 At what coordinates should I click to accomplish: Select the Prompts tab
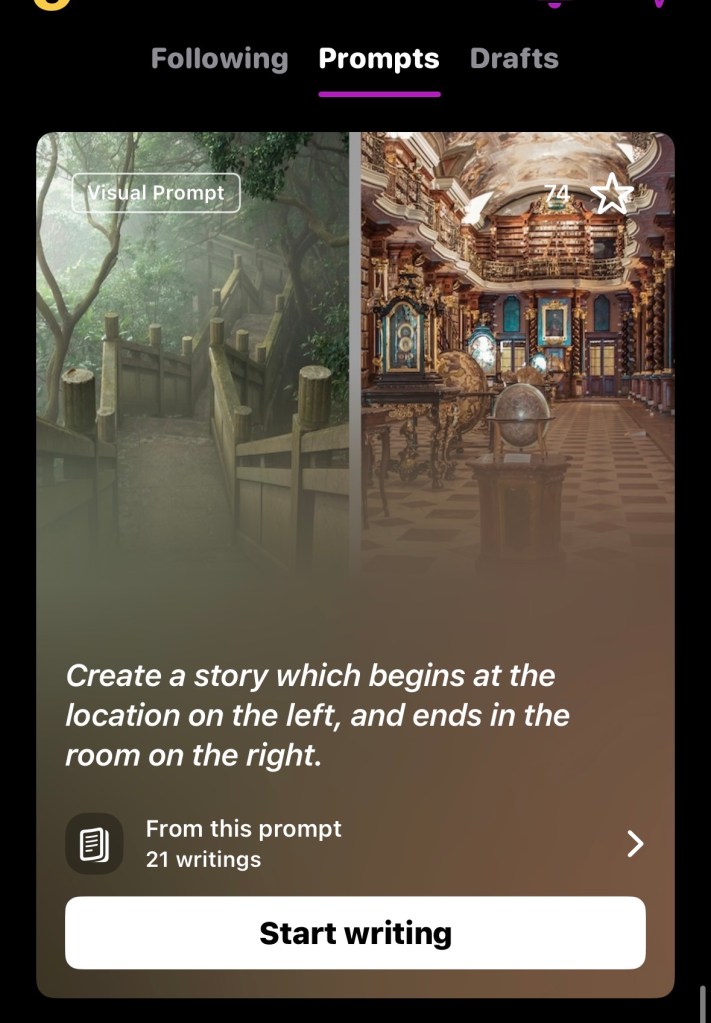click(379, 60)
